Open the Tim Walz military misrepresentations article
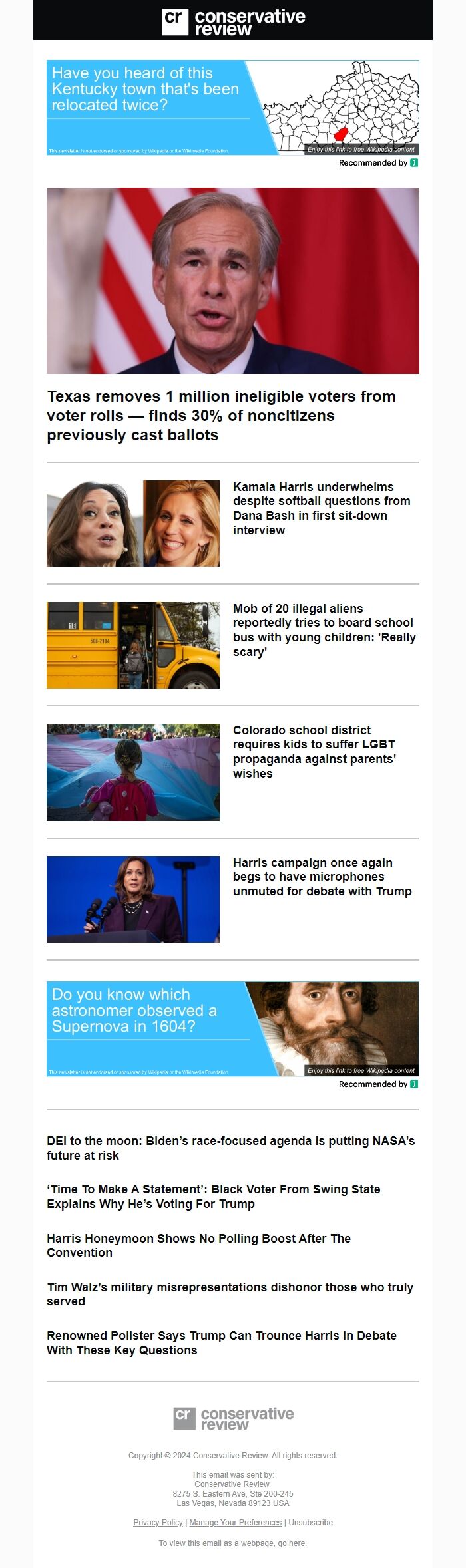 230,1294
